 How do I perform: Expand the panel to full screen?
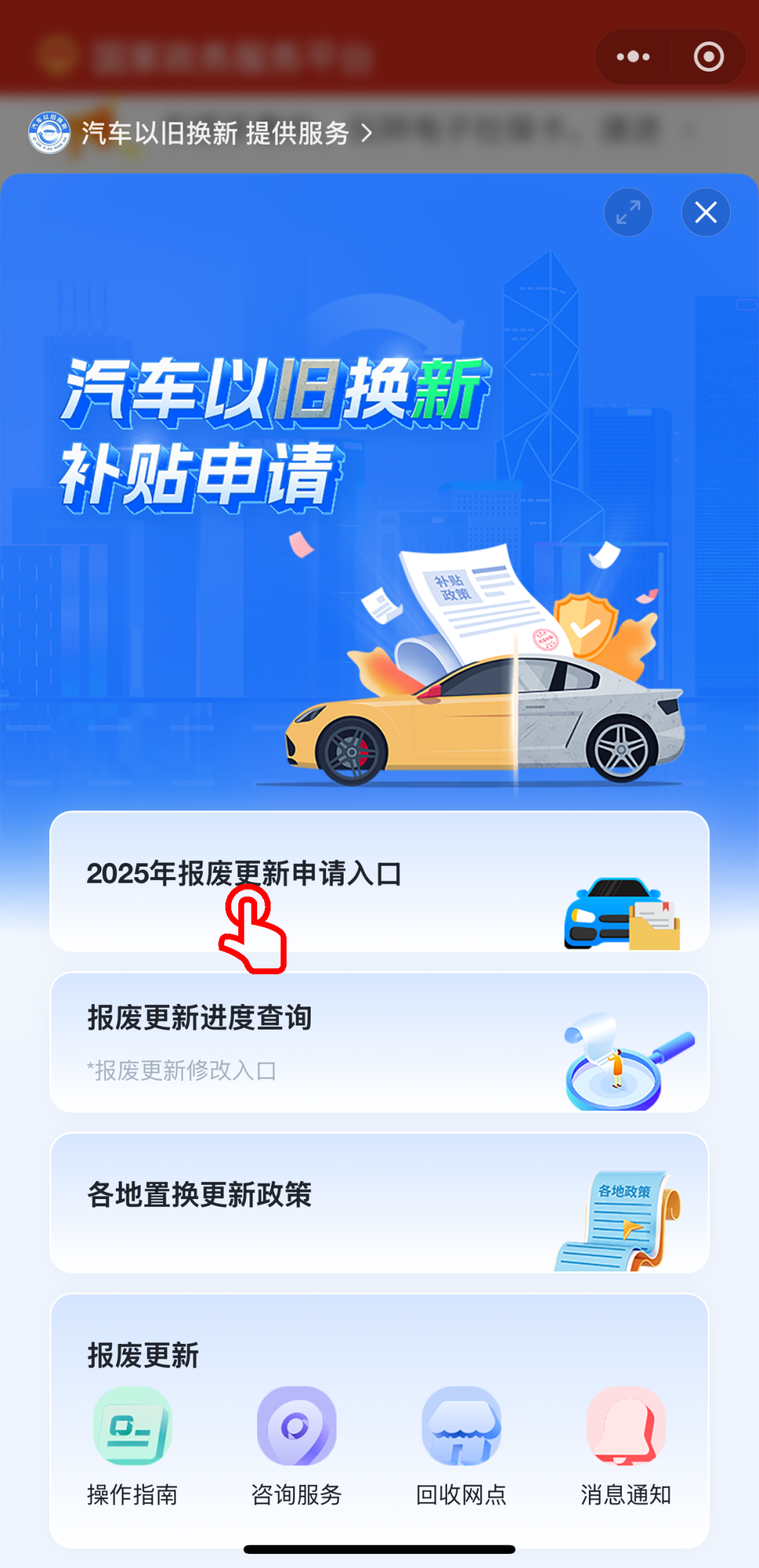tap(628, 212)
